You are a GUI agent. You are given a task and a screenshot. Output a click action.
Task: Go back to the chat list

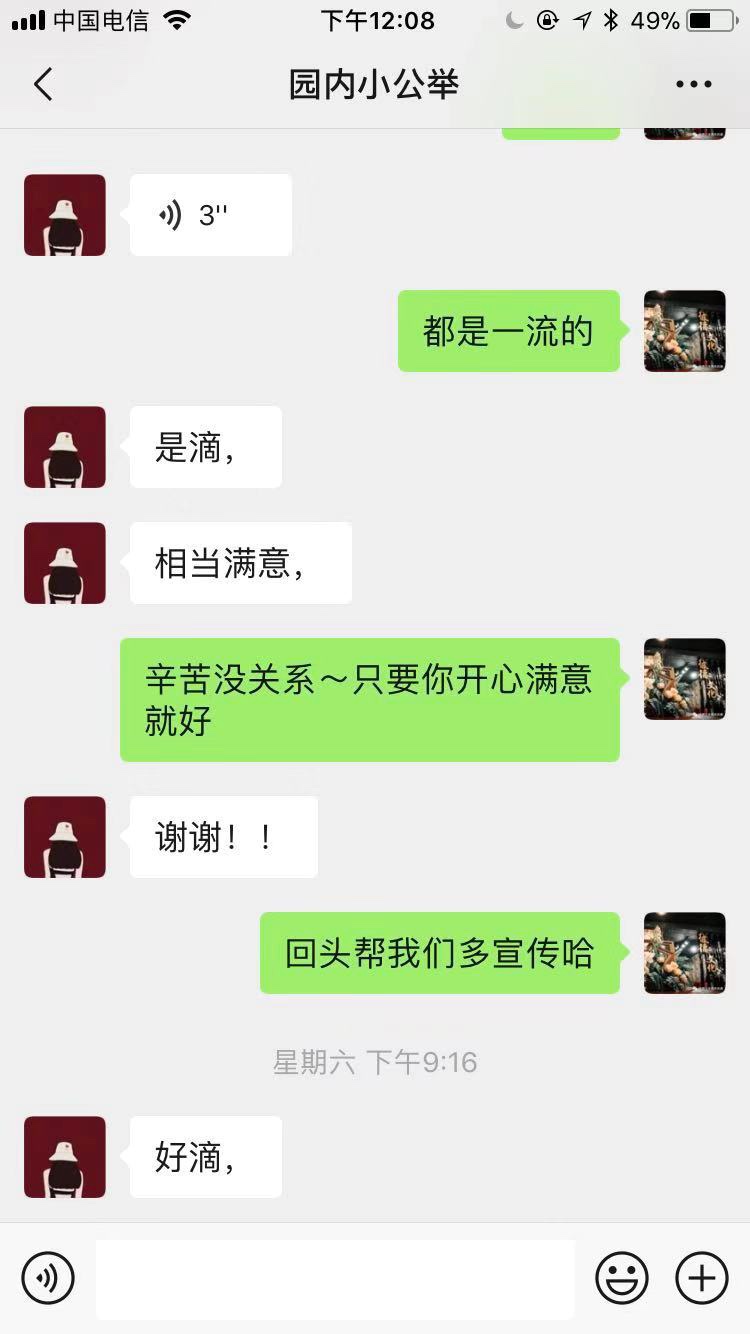pos(43,85)
